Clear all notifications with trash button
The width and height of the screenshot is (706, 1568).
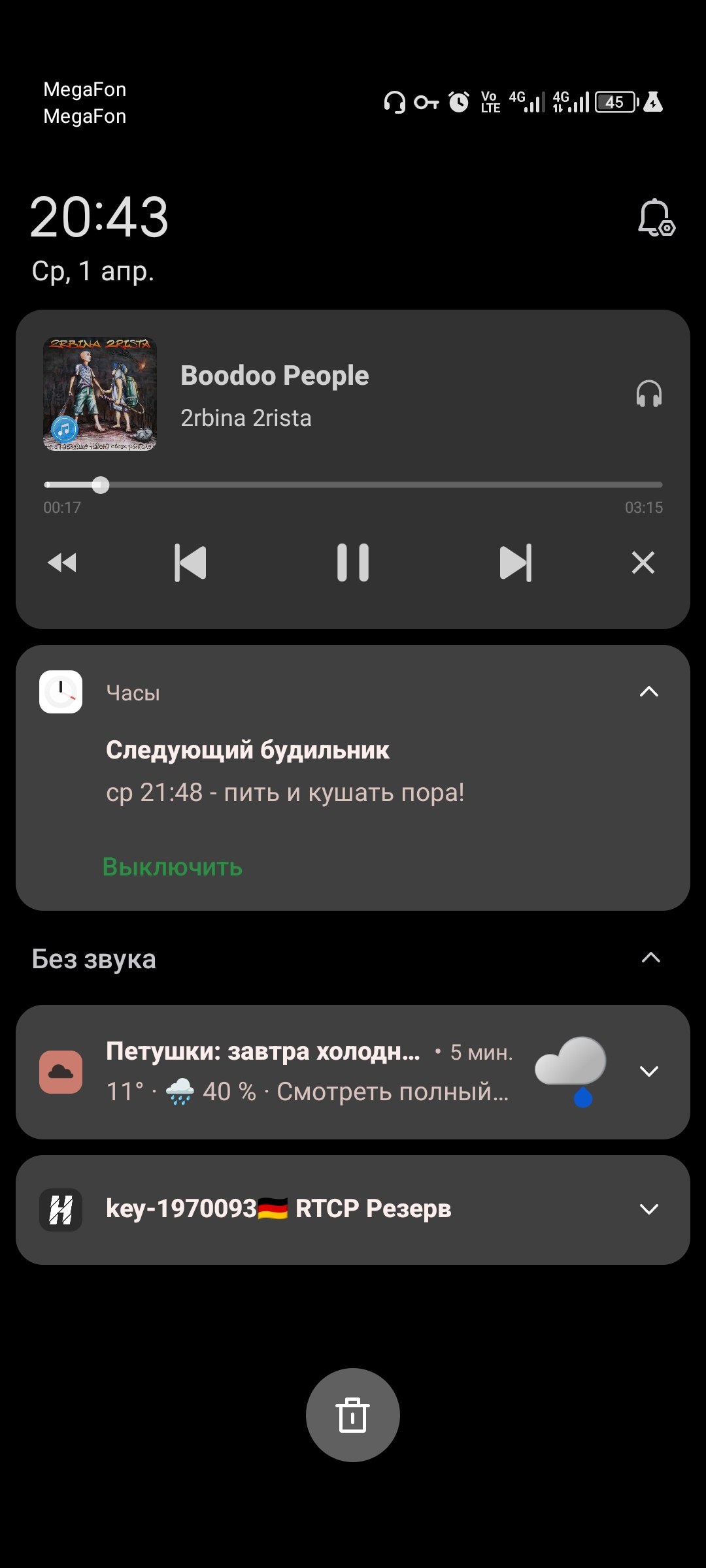pyautogui.click(x=353, y=1415)
